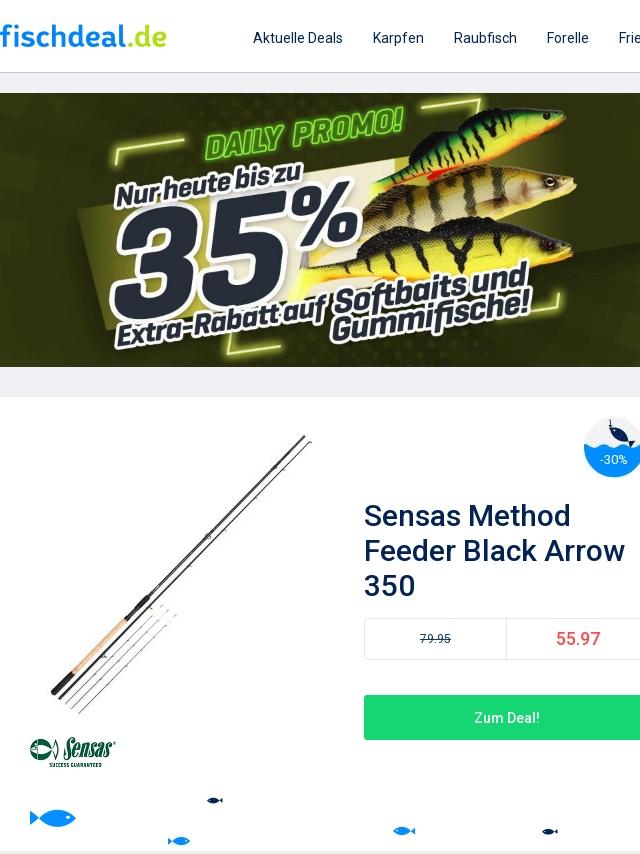Open Sensas Method Feeder Black Arrow 350

click(x=494, y=550)
